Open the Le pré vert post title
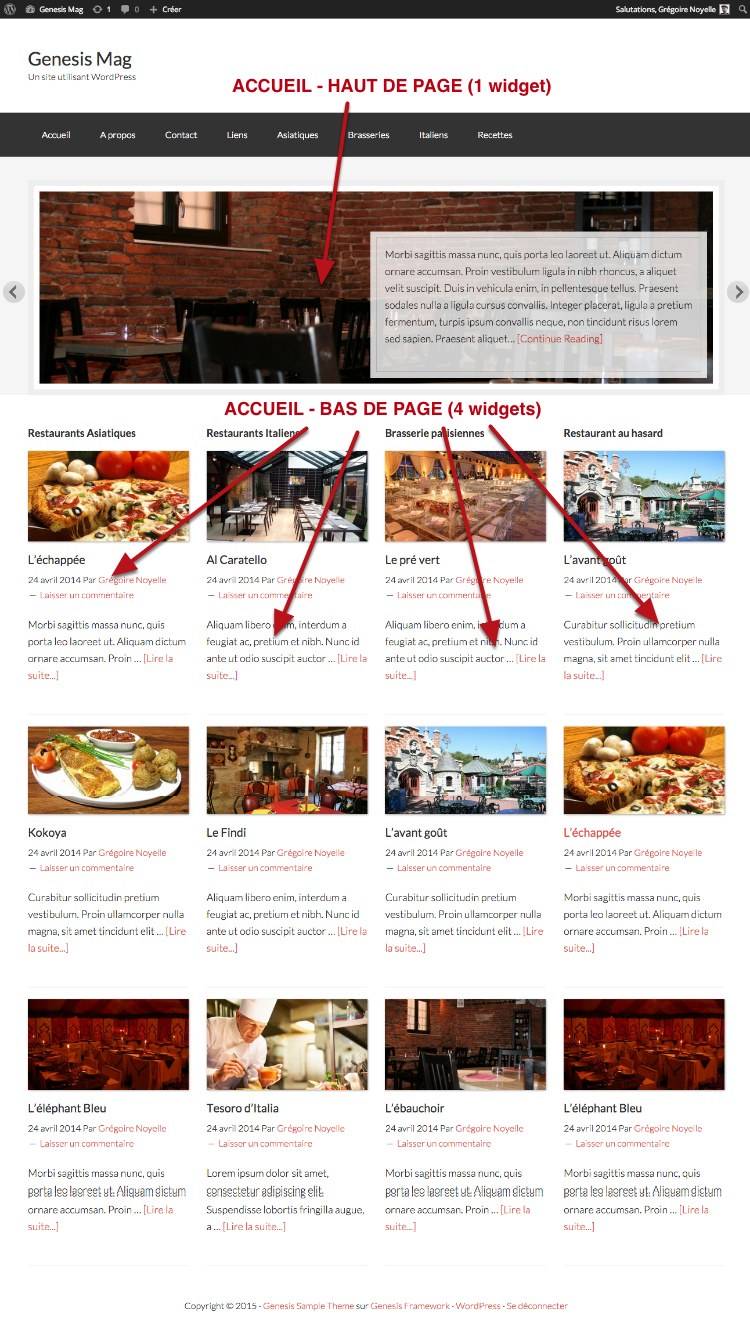 tap(412, 560)
